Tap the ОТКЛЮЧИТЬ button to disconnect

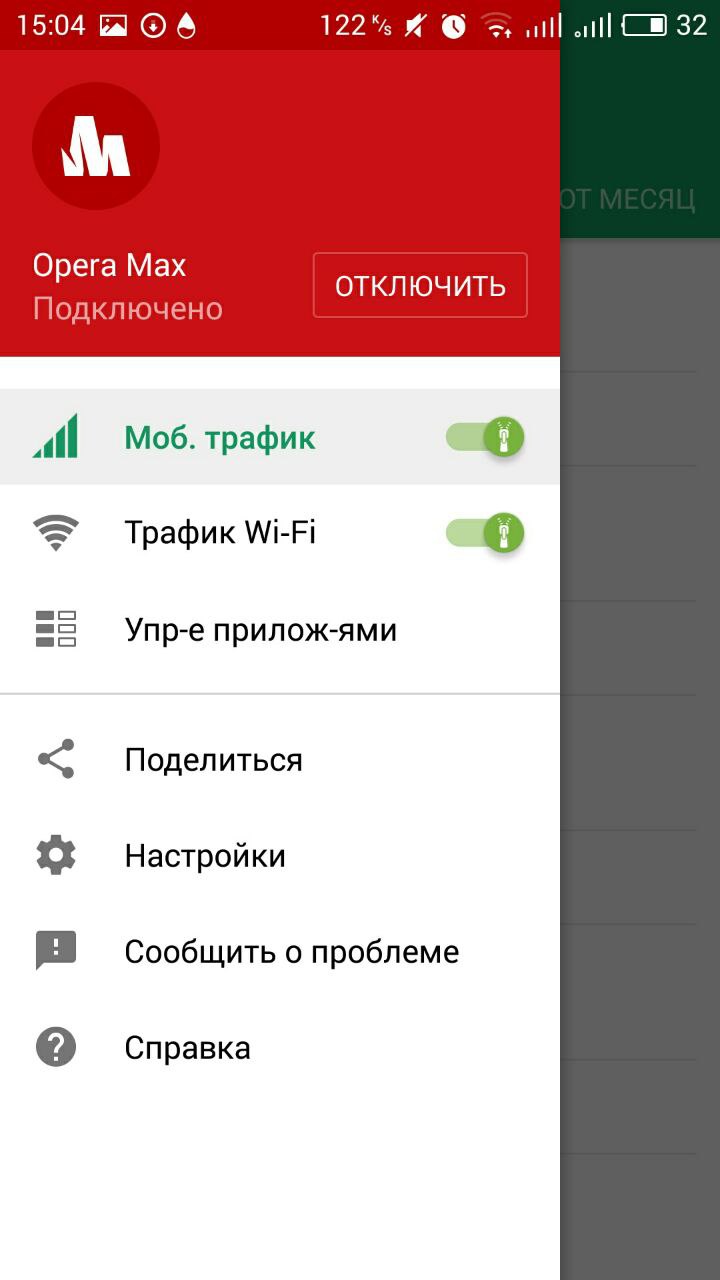click(420, 286)
